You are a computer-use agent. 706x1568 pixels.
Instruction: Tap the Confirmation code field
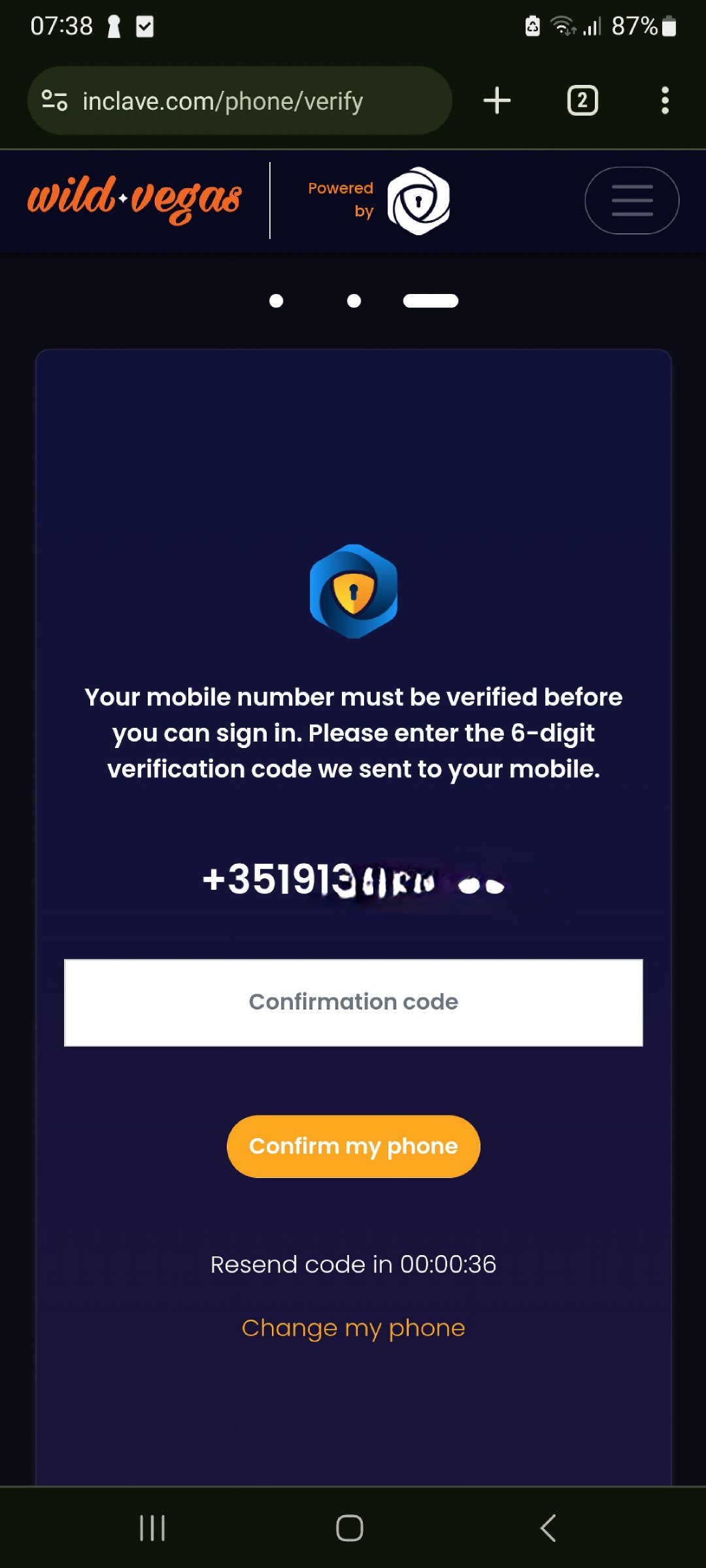pos(353,1002)
